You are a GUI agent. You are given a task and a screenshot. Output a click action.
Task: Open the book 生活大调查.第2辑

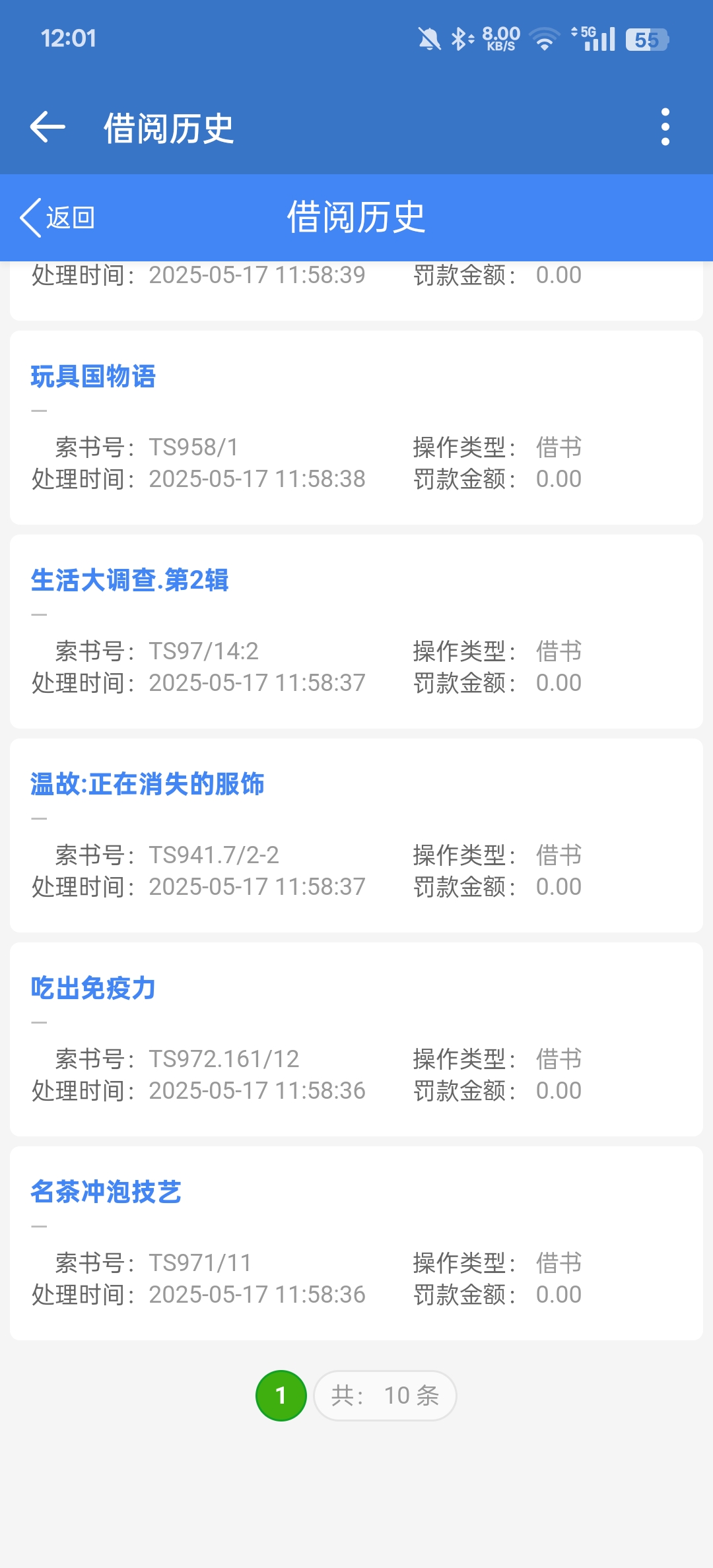(x=129, y=581)
